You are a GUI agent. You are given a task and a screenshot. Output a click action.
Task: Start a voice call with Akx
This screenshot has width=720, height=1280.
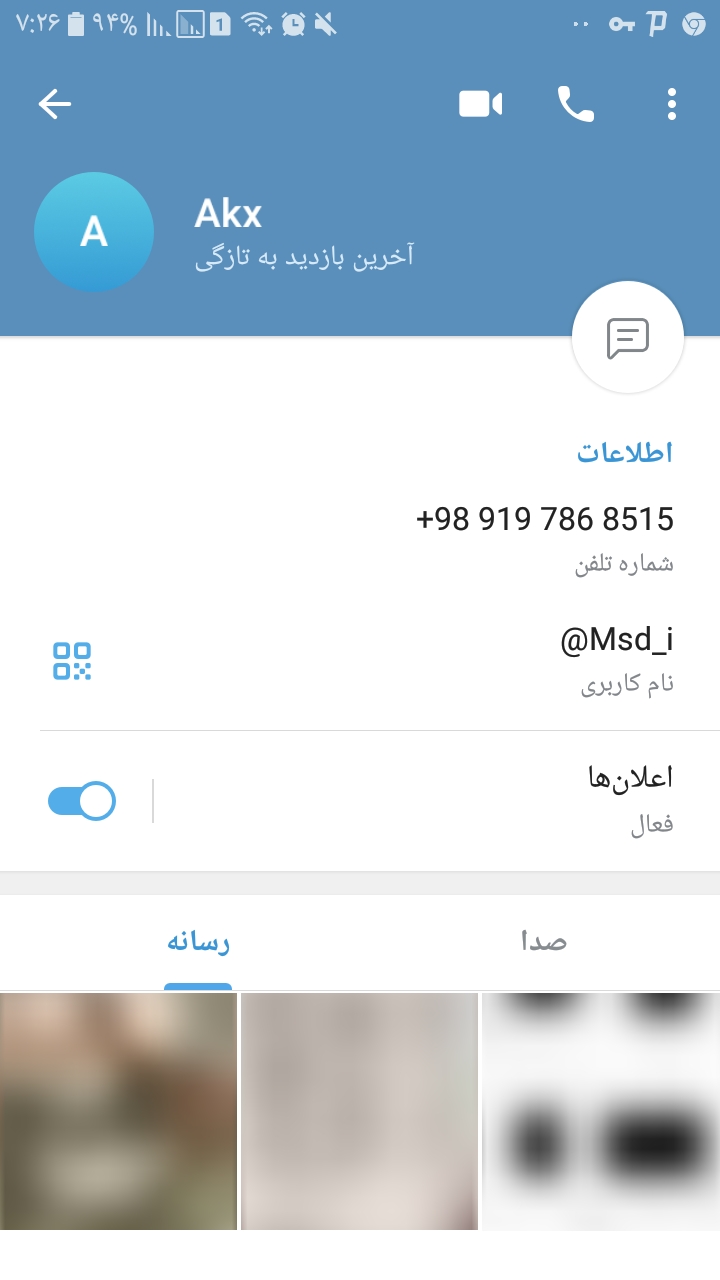tap(575, 104)
